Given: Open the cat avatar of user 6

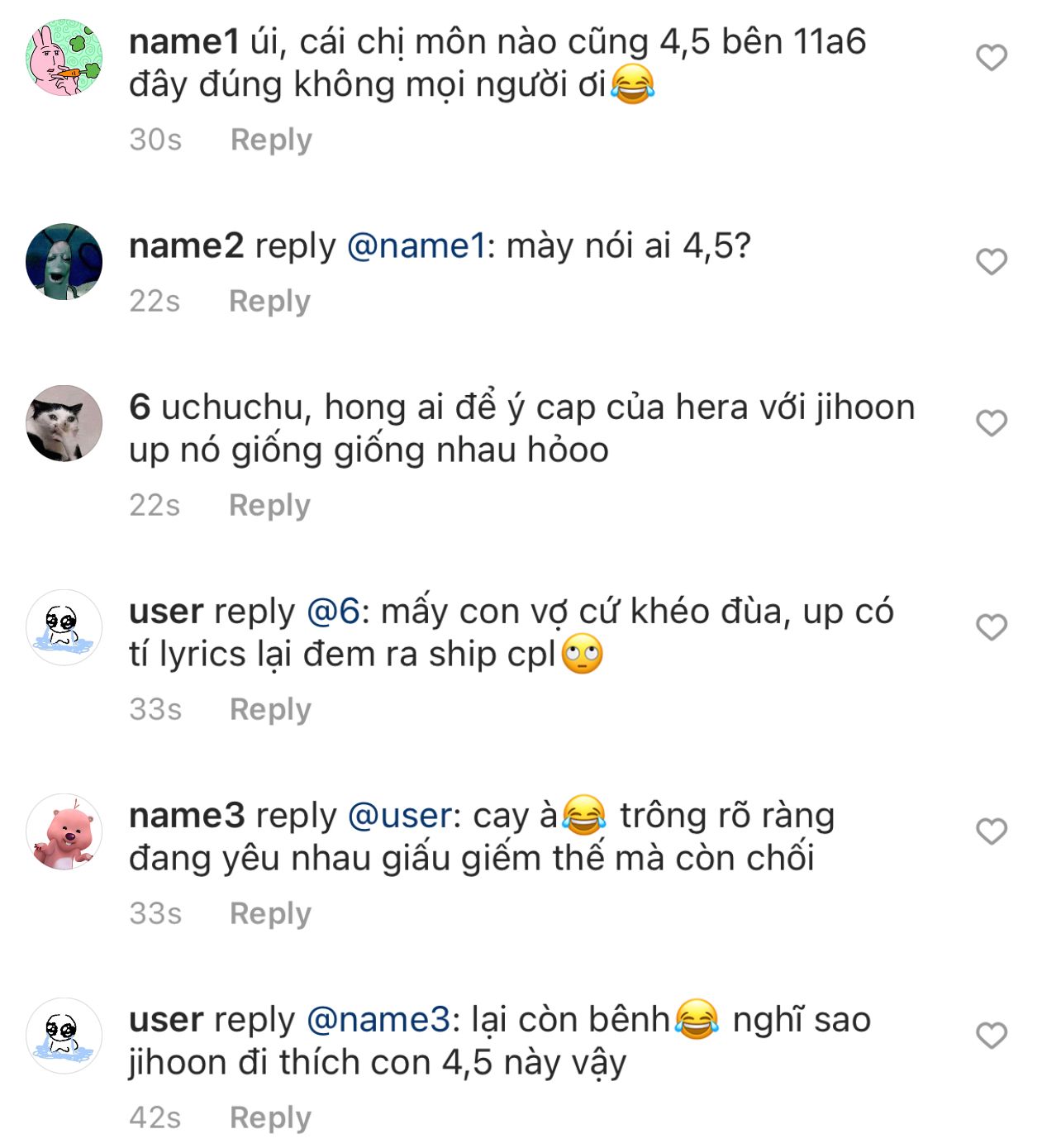Looking at the screenshot, I should 64,423.
